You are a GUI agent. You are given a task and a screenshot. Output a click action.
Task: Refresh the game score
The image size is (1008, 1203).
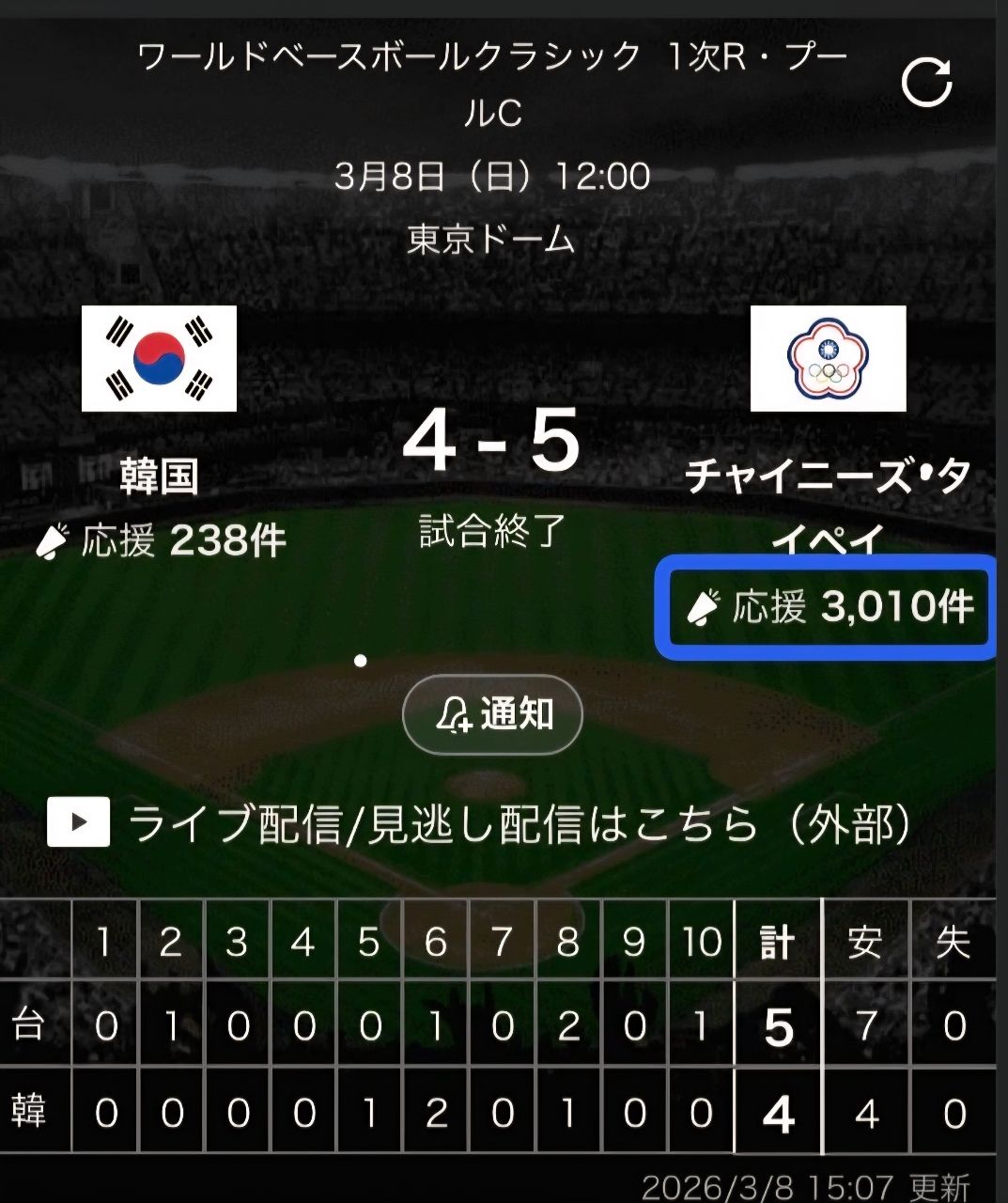pos(926,83)
